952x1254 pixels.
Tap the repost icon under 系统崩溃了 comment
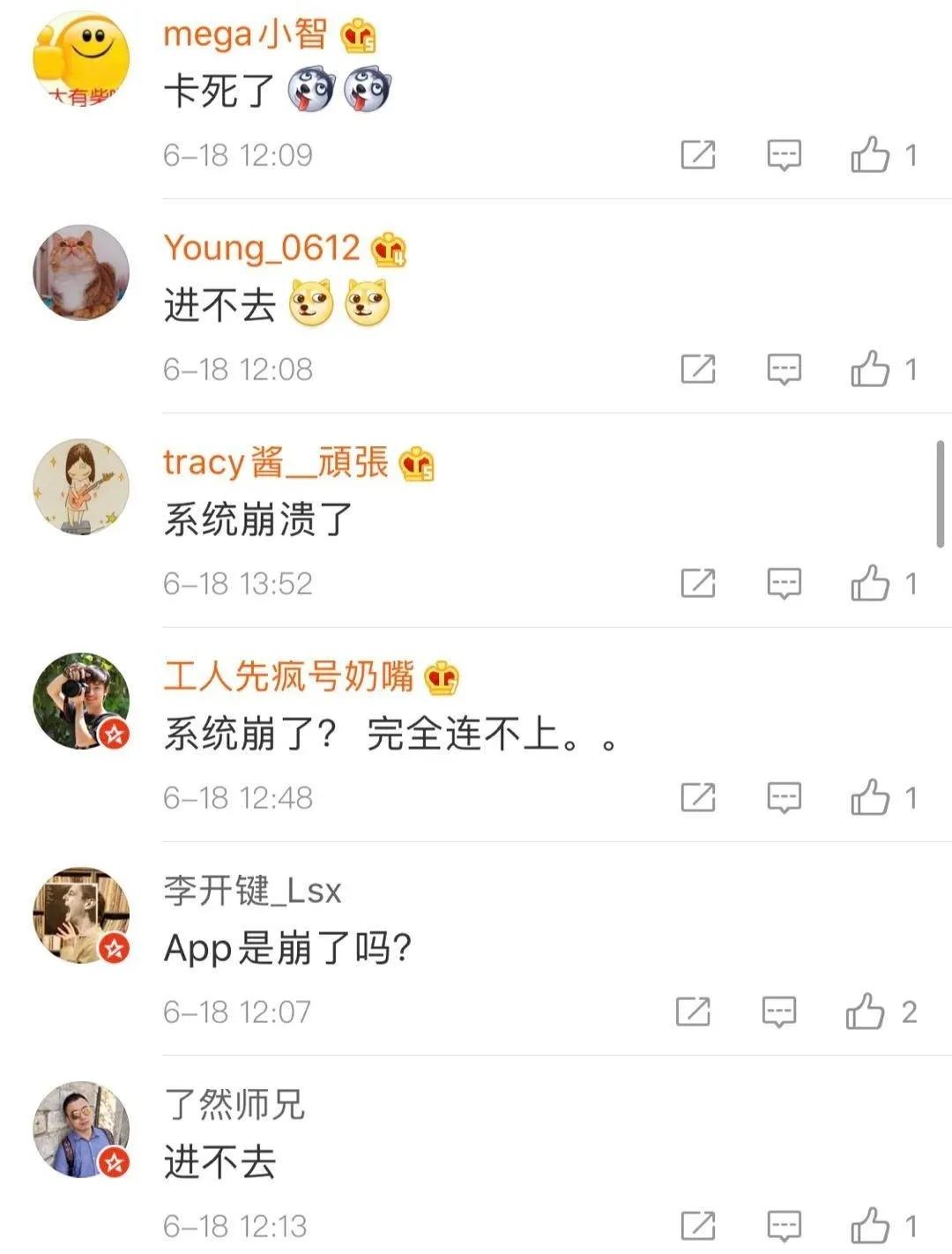pyautogui.click(x=699, y=583)
